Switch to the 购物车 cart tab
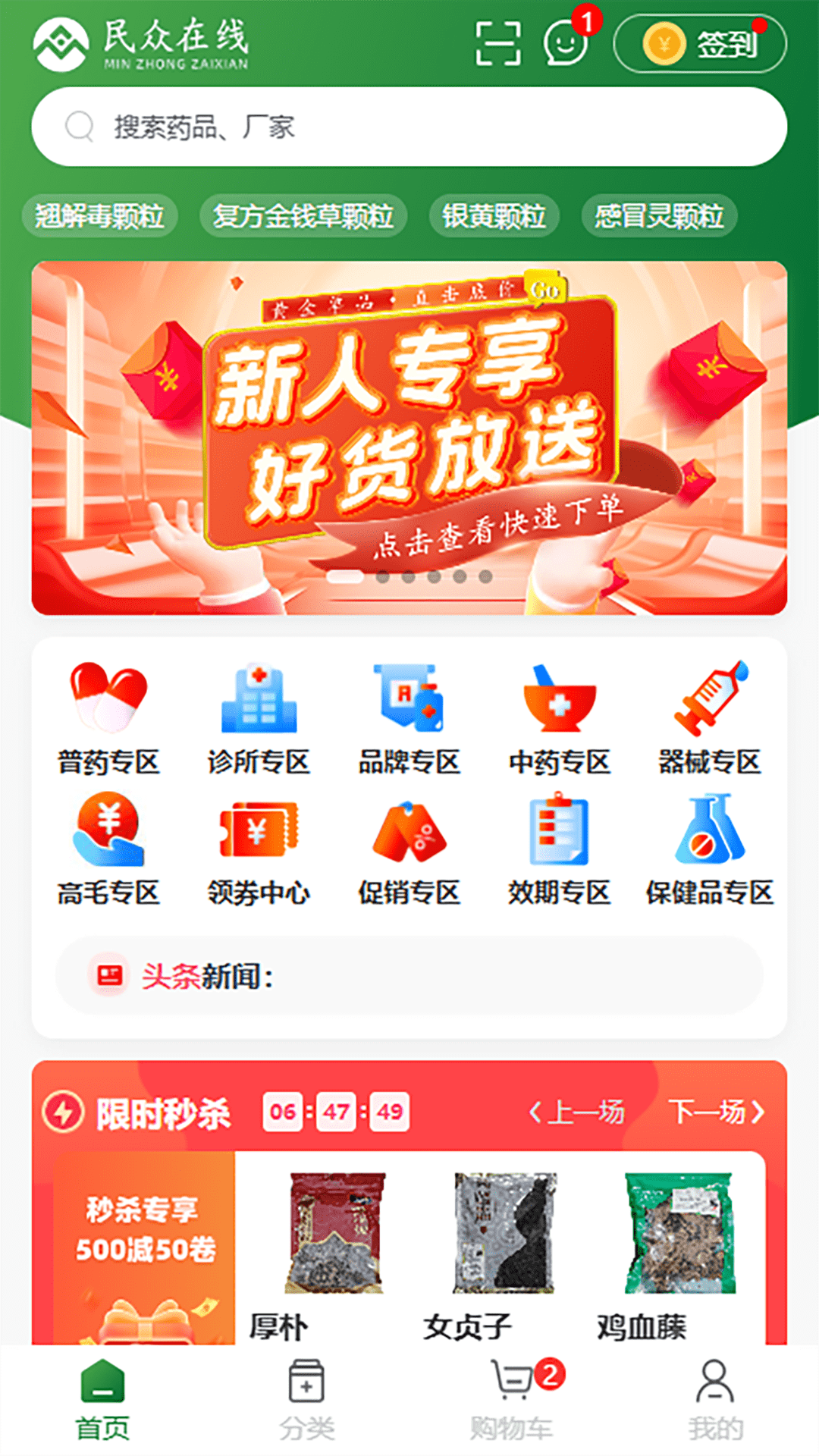Image resolution: width=819 pixels, height=1456 pixels. point(512,1400)
